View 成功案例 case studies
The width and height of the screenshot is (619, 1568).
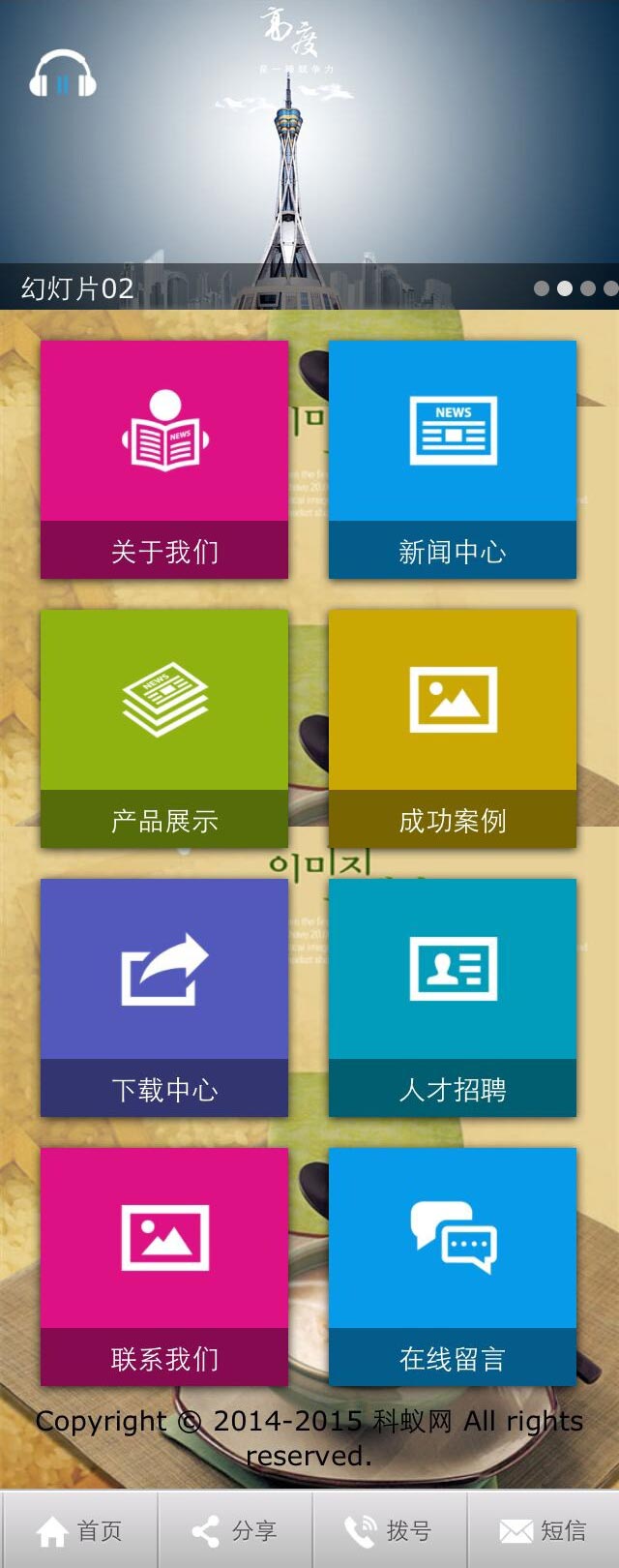(453, 729)
